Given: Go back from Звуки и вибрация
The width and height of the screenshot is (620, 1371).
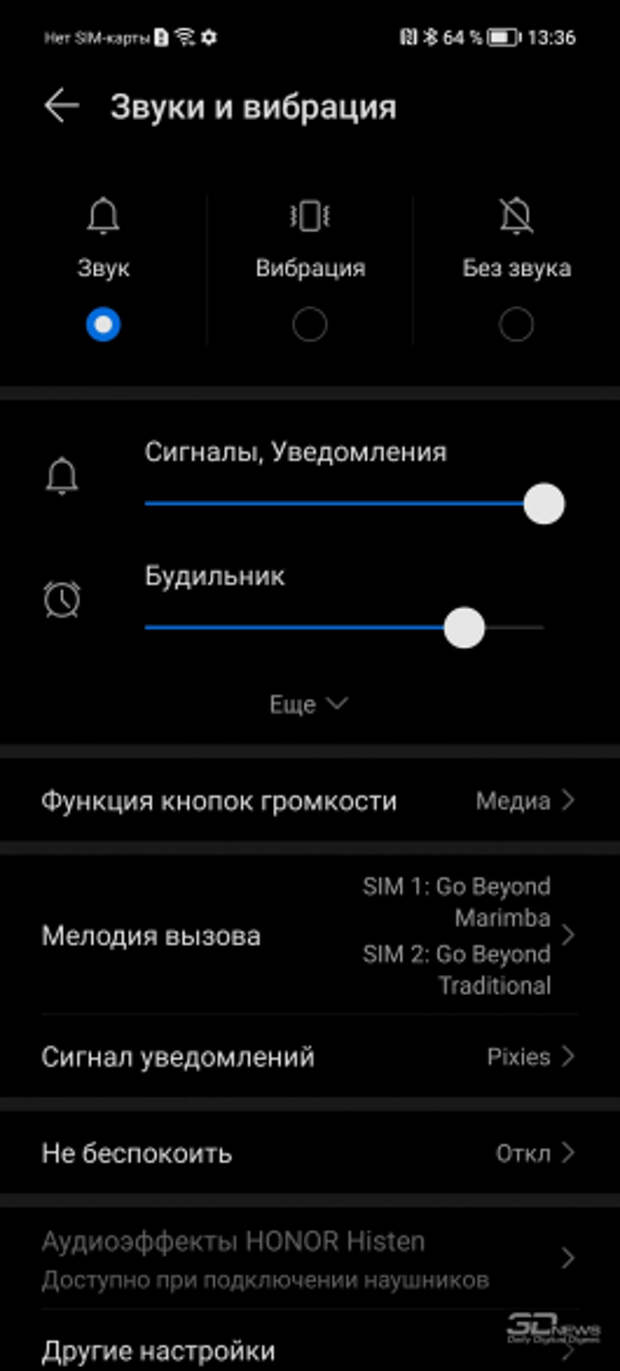Looking at the screenshot, I should tap(61, 106).
